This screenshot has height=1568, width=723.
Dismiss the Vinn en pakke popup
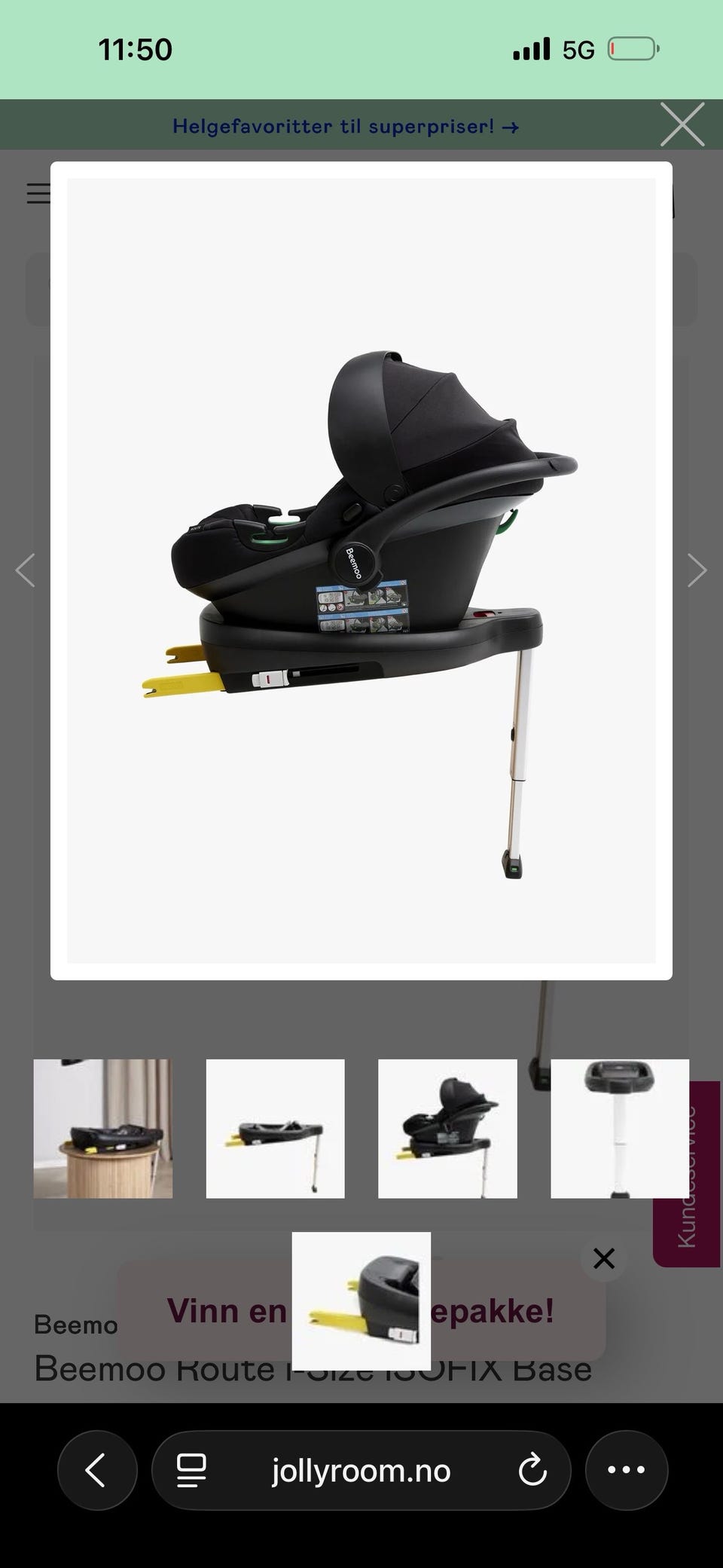[x=604, y=1258]
